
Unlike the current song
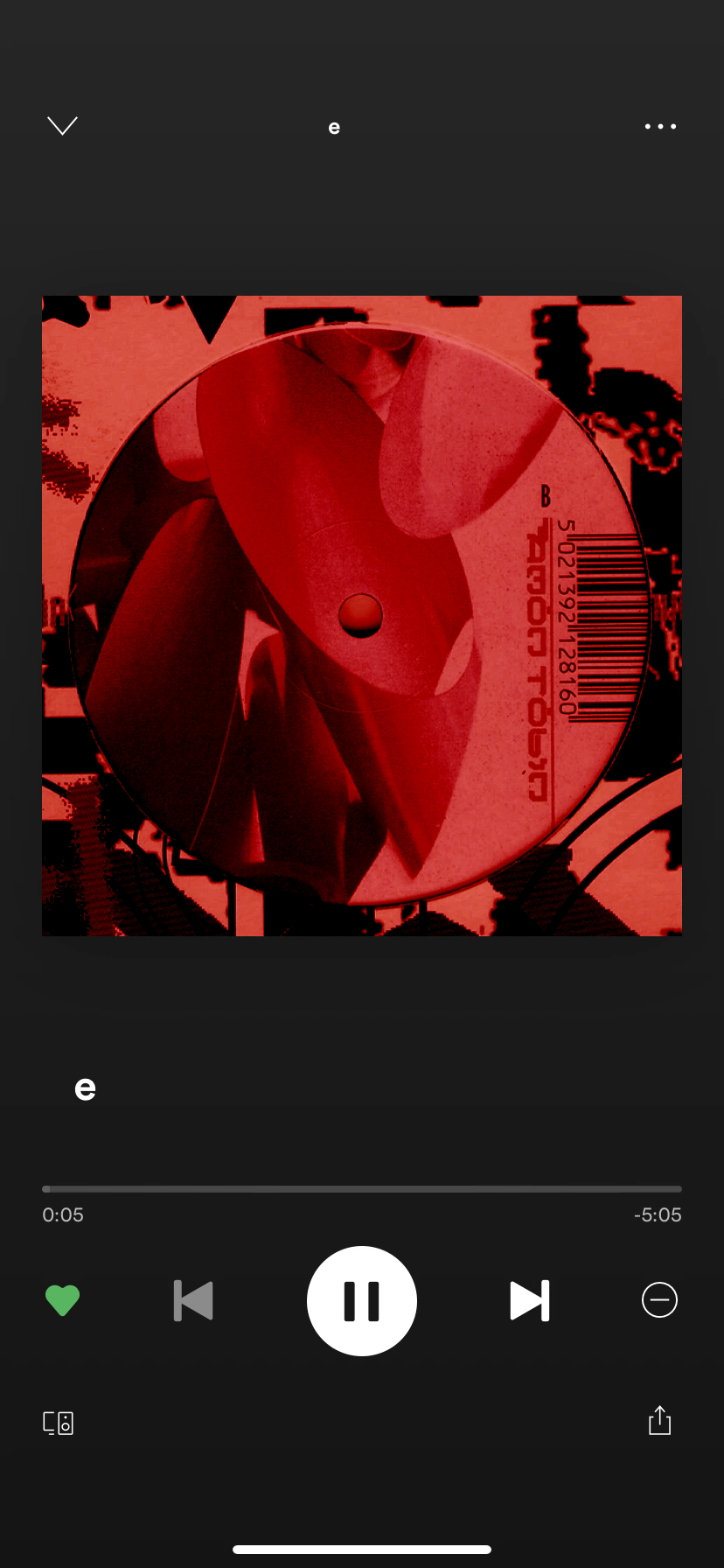[62, 1300]
